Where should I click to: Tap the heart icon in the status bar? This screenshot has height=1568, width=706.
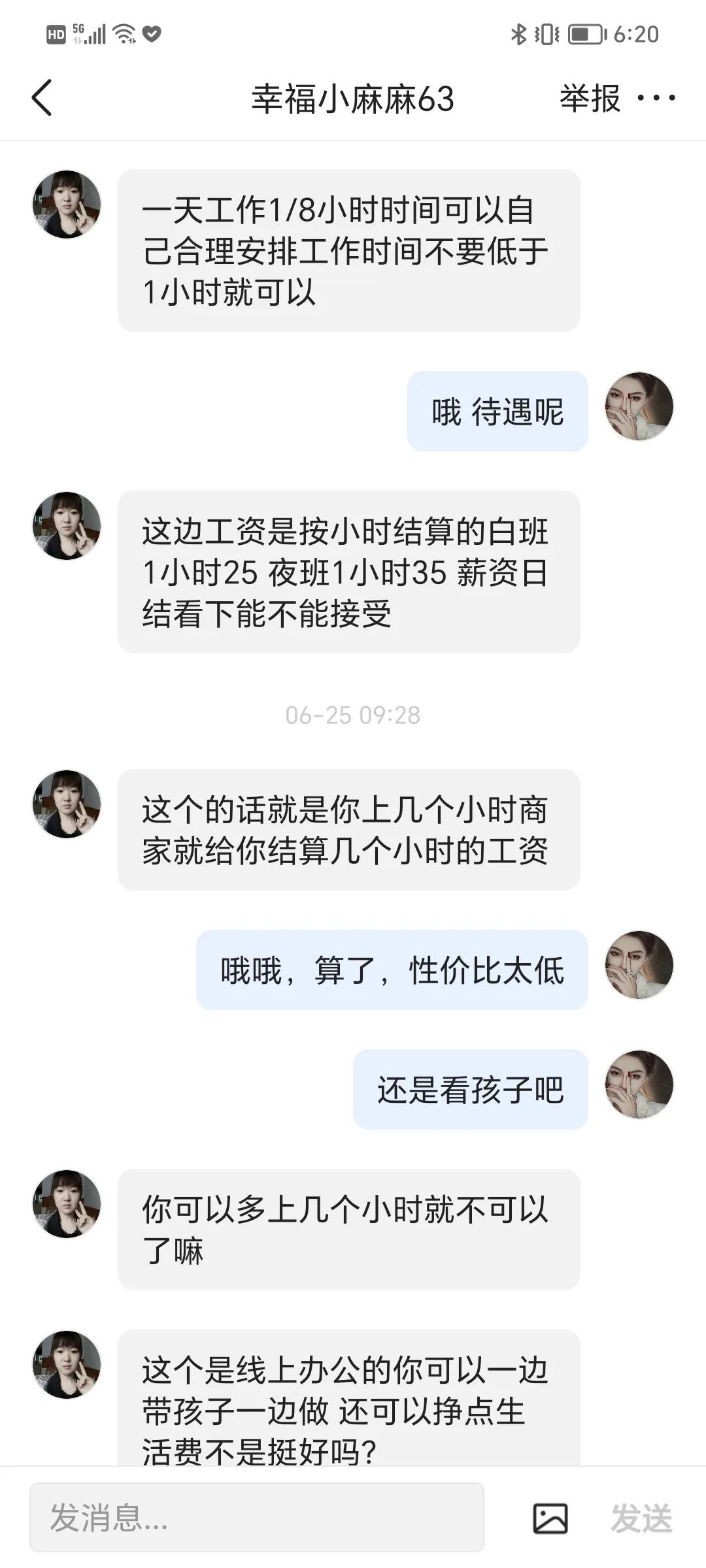(151, 31)
